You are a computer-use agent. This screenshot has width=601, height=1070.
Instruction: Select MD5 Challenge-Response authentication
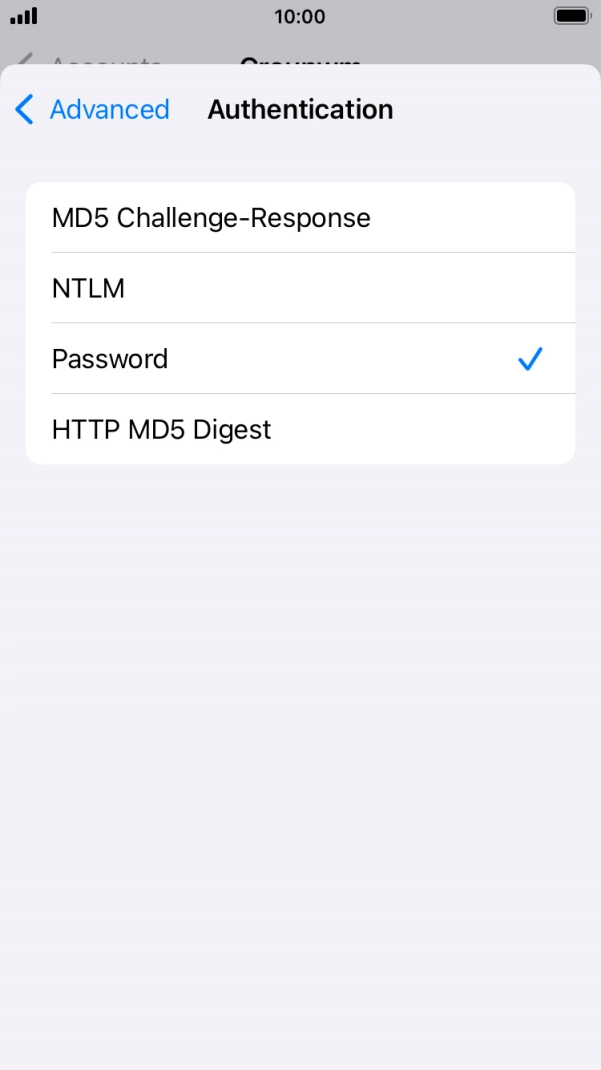pyautogui.click(x=300, y=218)
